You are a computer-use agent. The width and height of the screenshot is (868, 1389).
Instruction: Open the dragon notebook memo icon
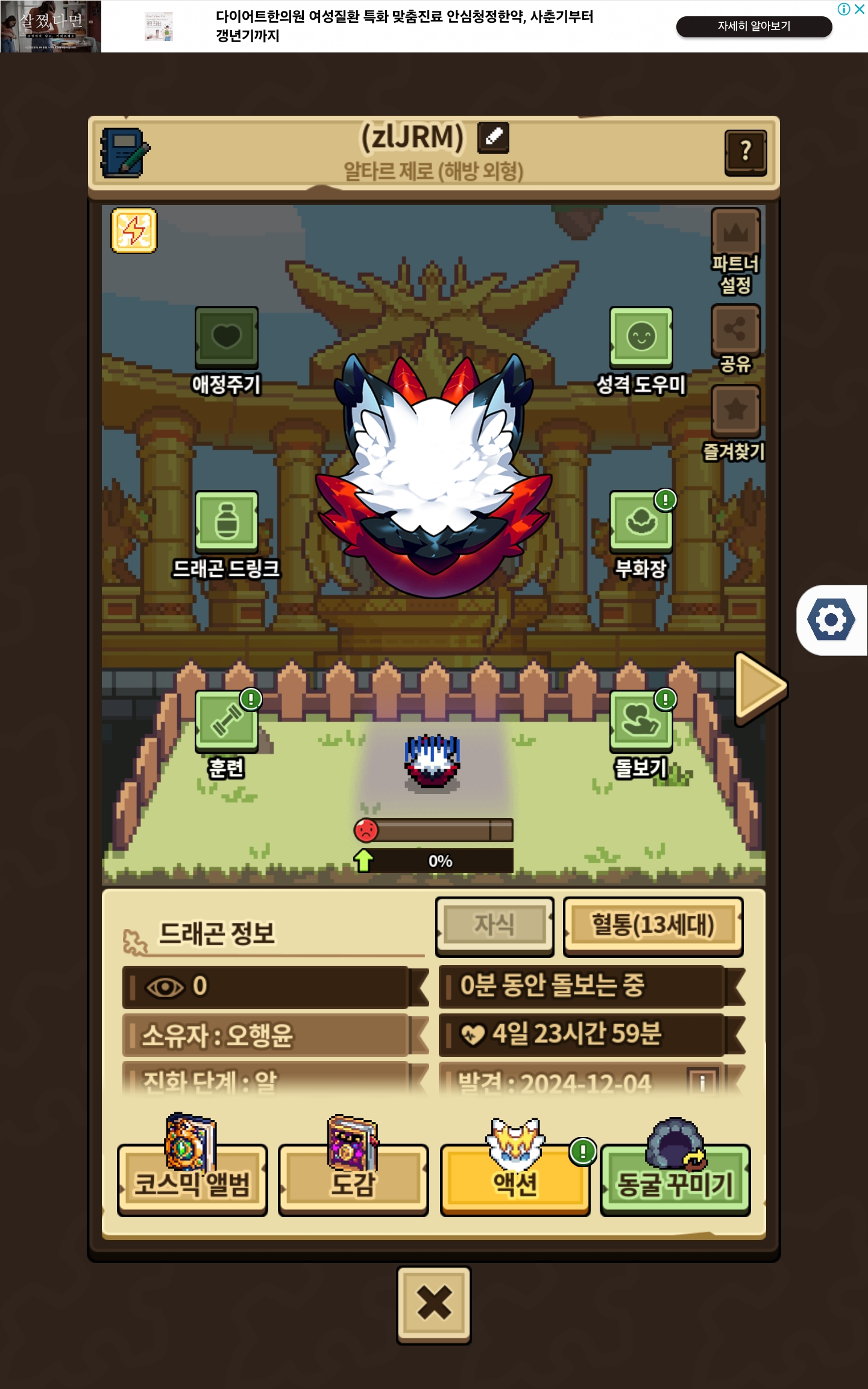point(125,153)
